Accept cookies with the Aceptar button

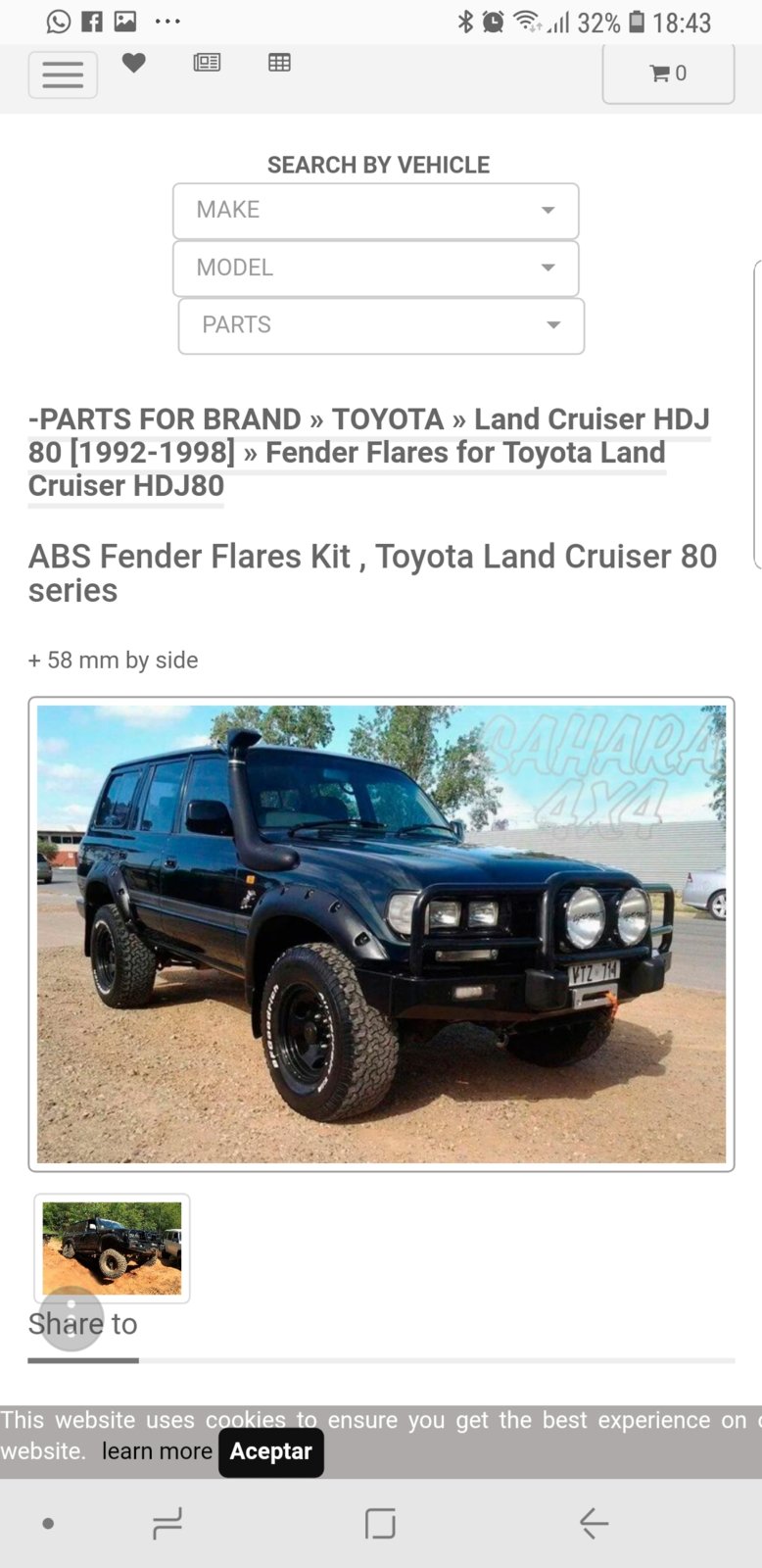point(270,1451)
